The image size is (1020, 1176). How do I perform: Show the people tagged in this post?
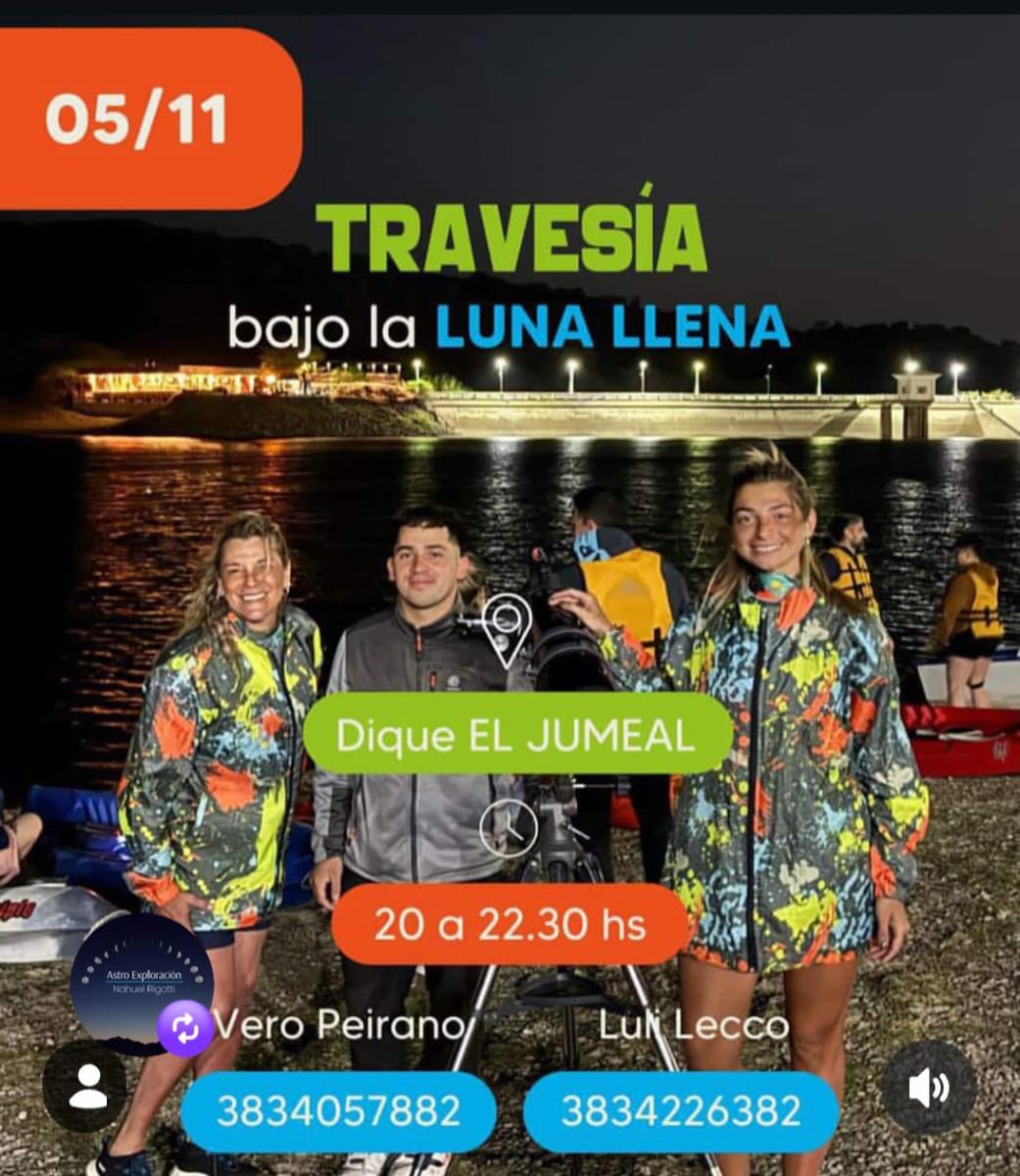(x=84, y=1087)
